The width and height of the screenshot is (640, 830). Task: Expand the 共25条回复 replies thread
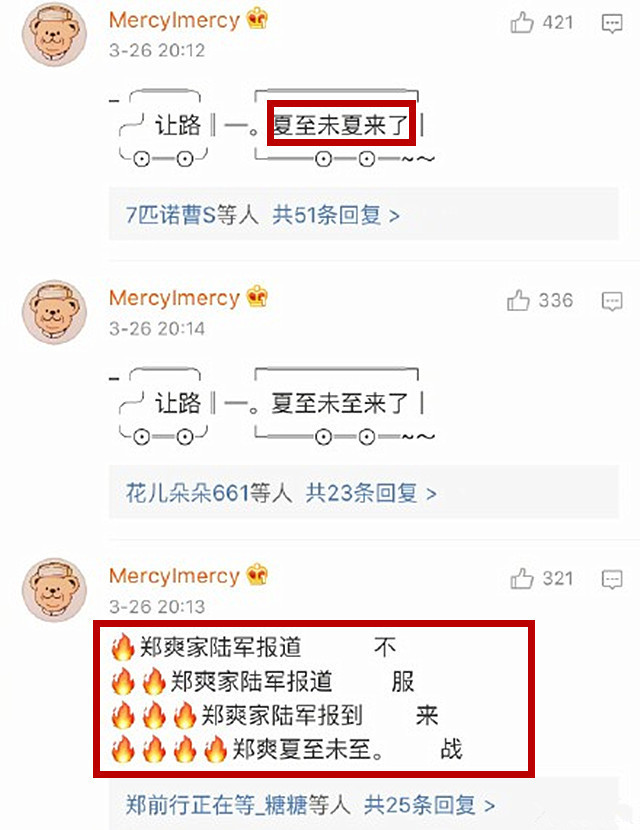[429, 803]
